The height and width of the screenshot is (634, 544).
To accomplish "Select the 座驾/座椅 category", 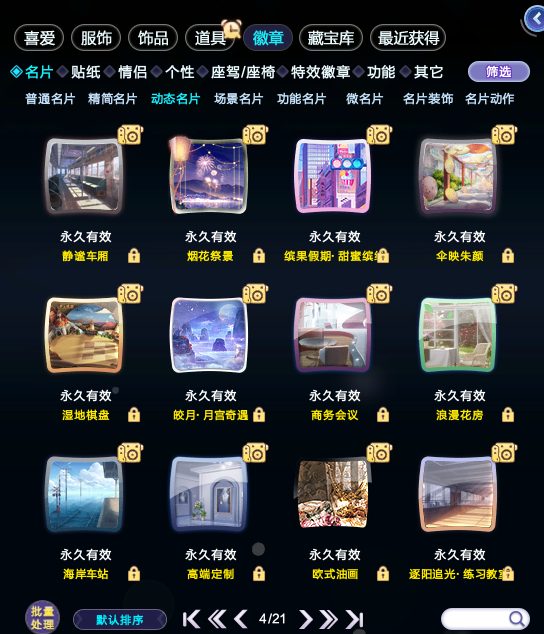I will coord(243,72).
